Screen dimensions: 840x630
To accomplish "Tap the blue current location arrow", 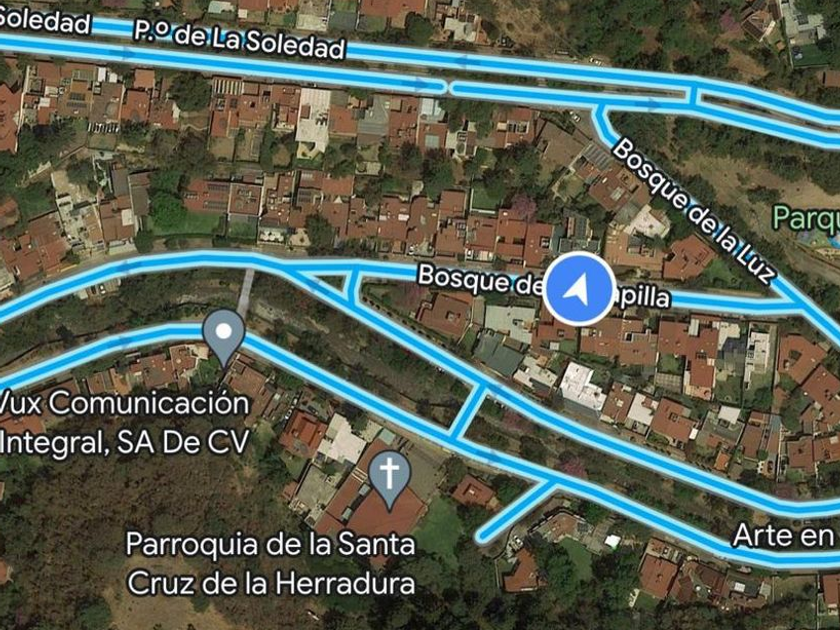I will coord(578,289).
